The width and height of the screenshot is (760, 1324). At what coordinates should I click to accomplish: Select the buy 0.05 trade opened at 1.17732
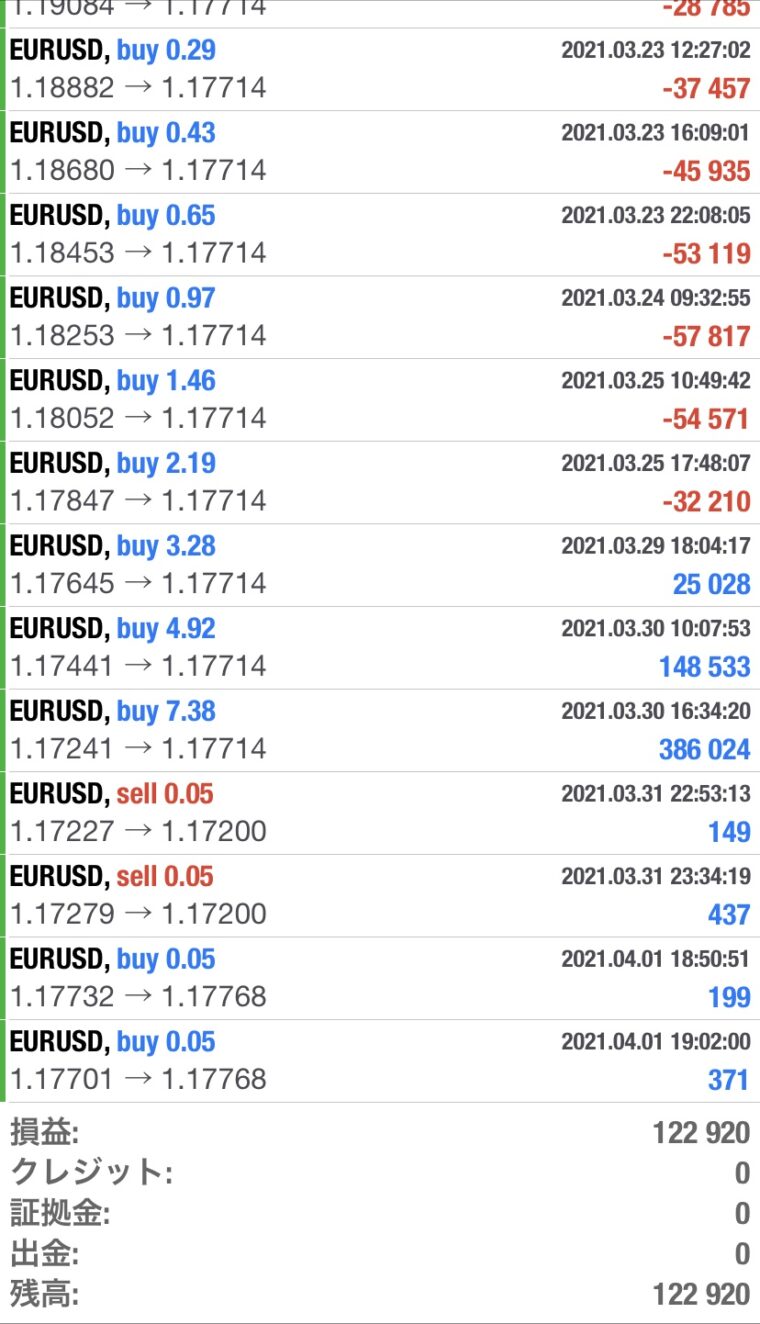380,979
